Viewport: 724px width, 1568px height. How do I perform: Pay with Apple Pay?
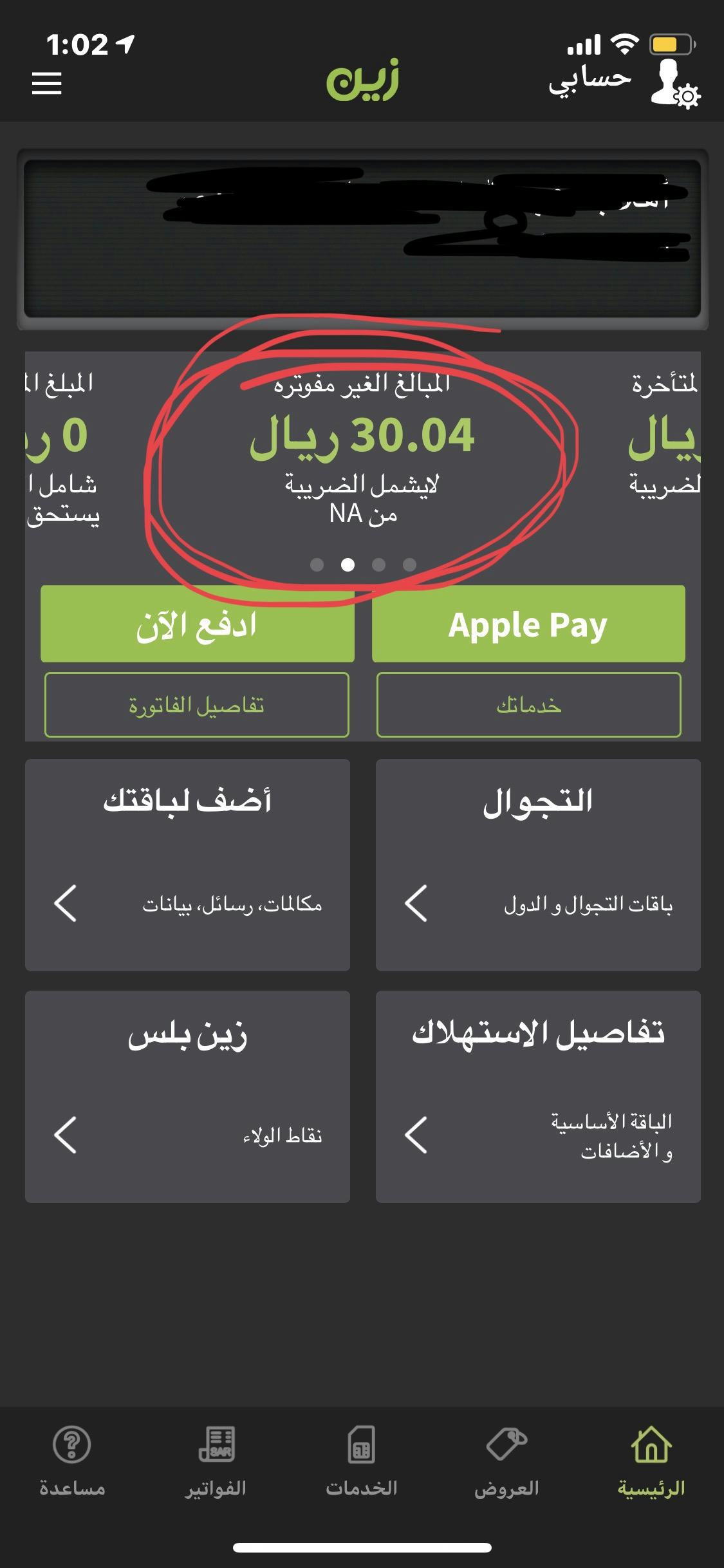pyautogui.click(x=528, y=624)
